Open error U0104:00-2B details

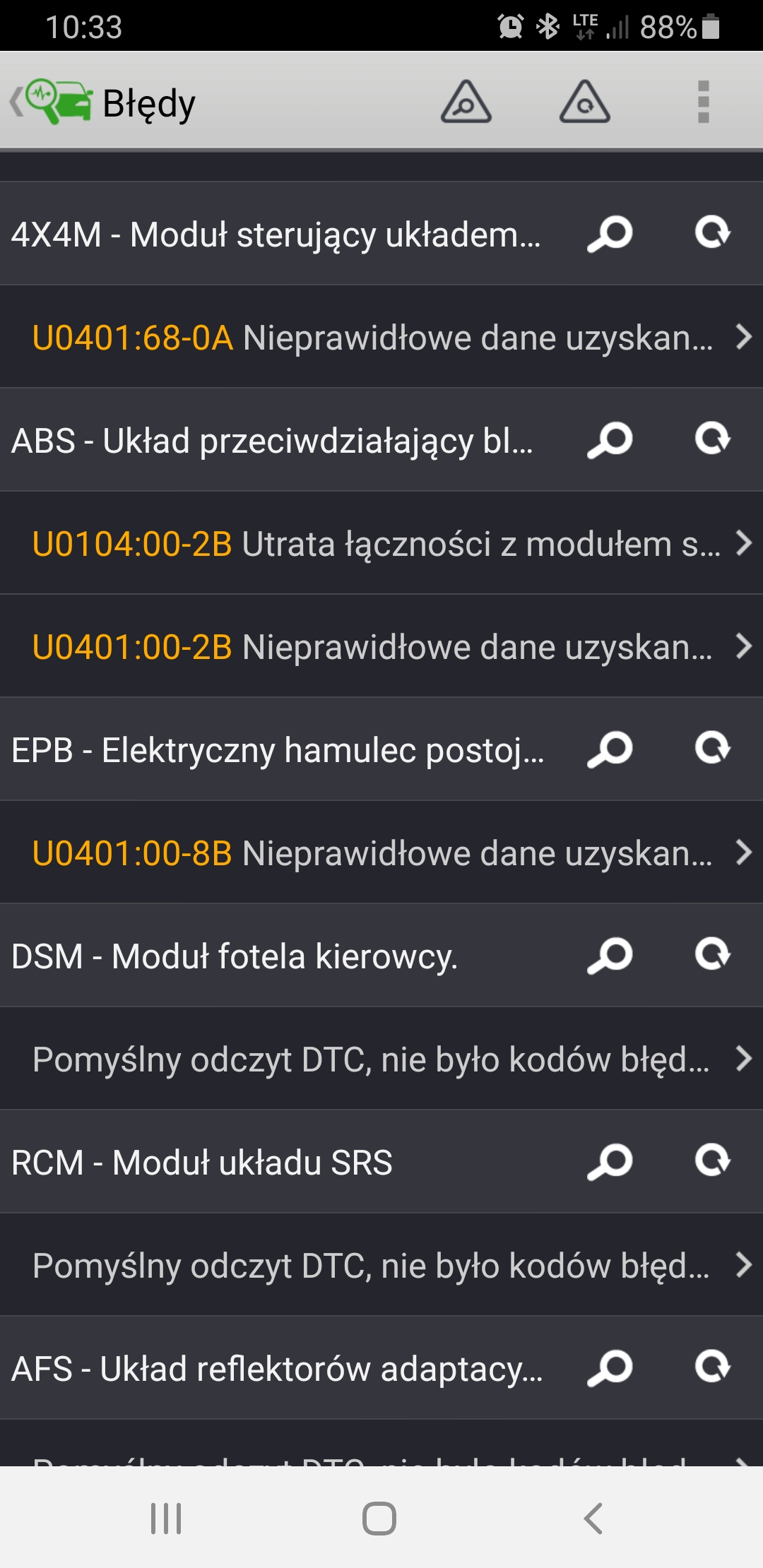pyautogui.click(x=381, y=543)
